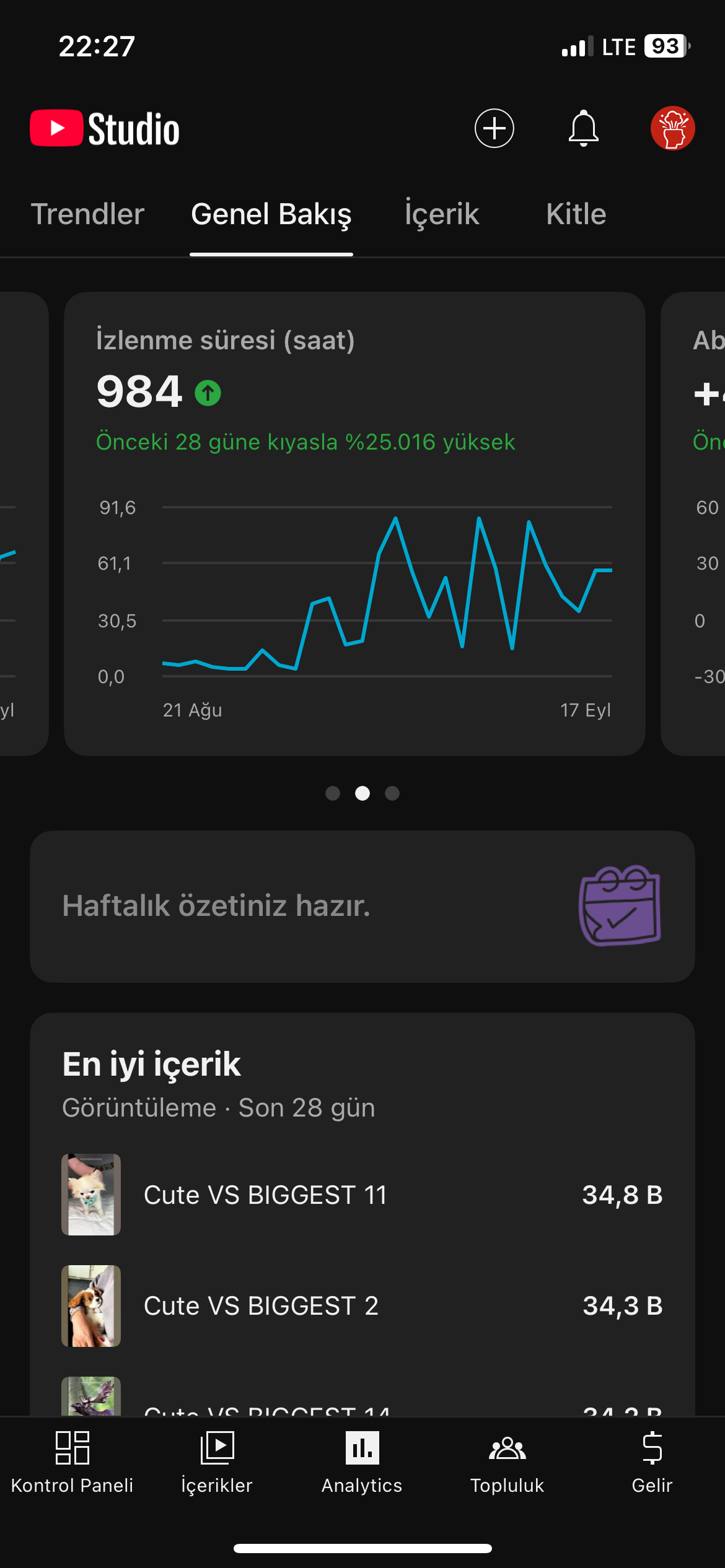Select the Genel Bakış tab
The image size is (725, 1568).
271,214
